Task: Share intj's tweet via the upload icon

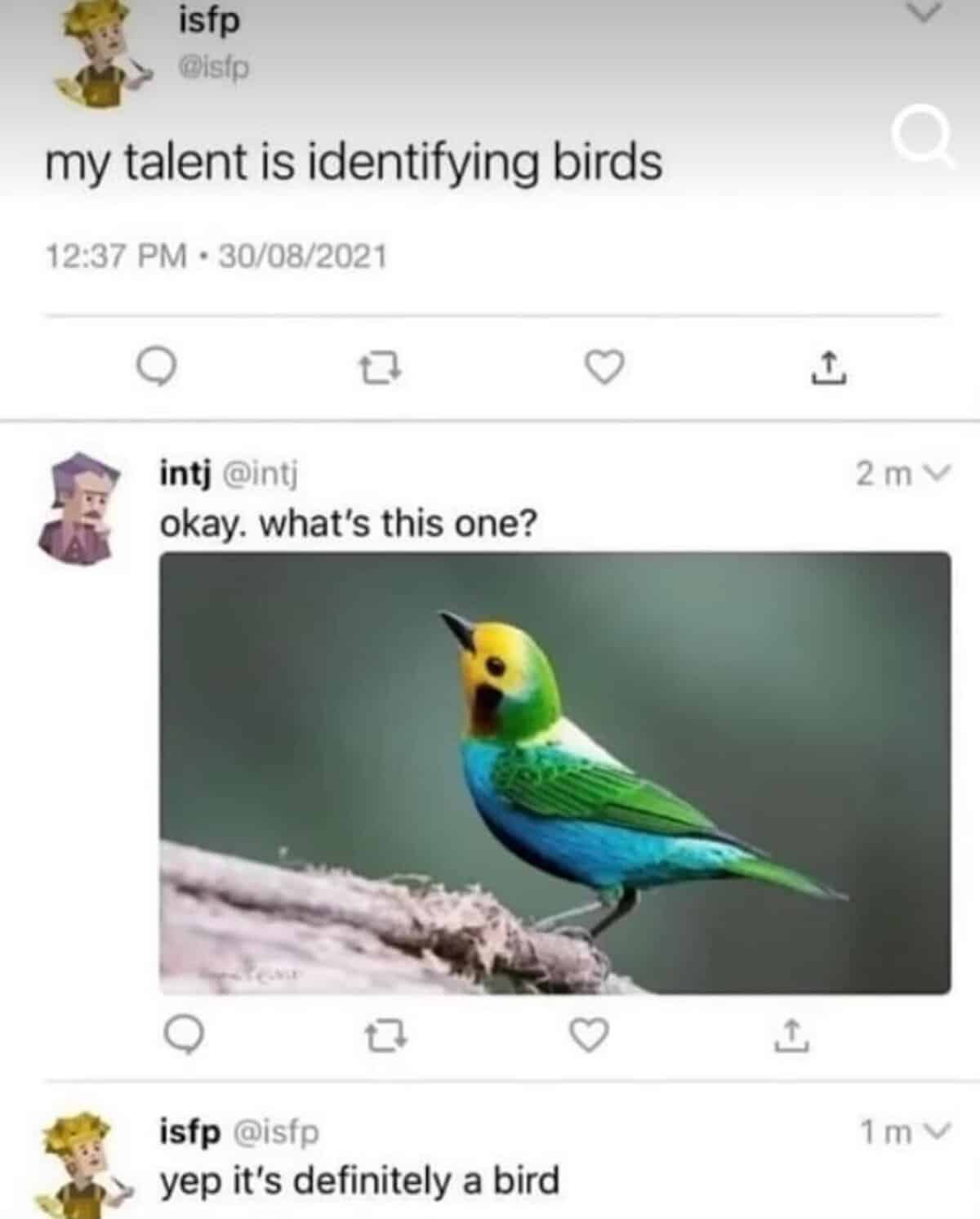Action: pos(793,1036)
